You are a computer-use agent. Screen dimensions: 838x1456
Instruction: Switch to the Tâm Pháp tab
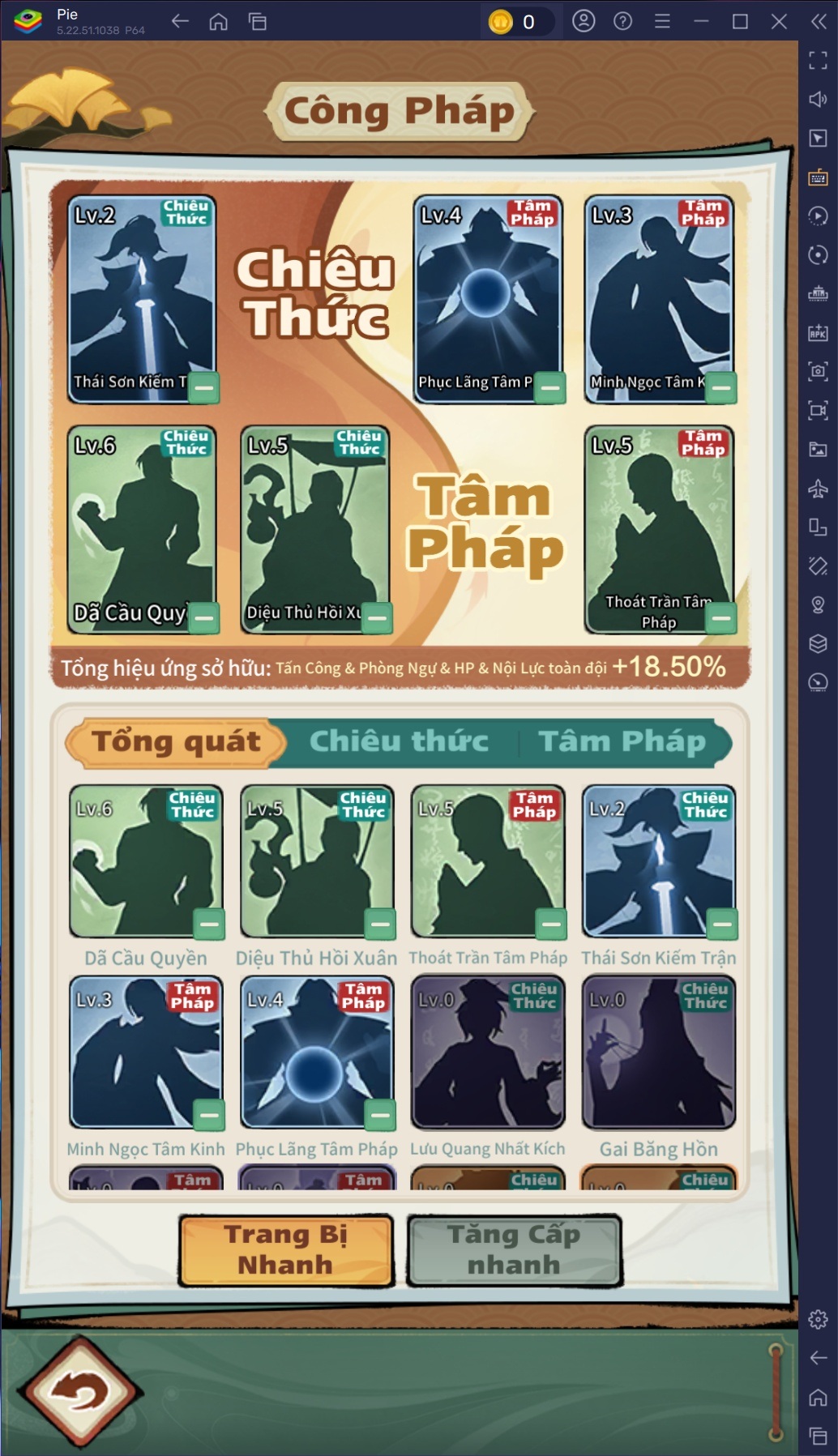tap(622, 741)
